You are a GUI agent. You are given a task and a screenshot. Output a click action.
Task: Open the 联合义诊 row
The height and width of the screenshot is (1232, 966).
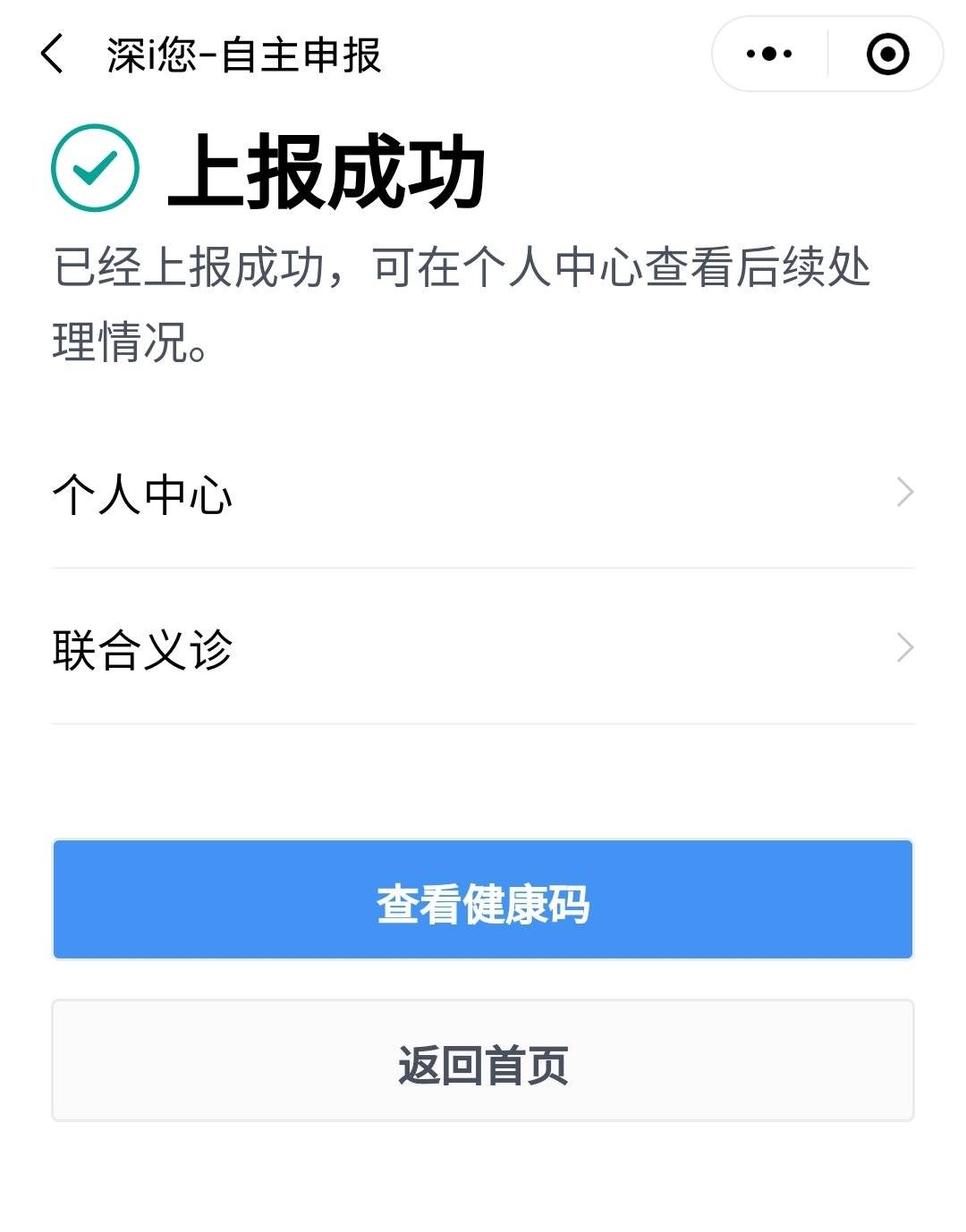483,649
